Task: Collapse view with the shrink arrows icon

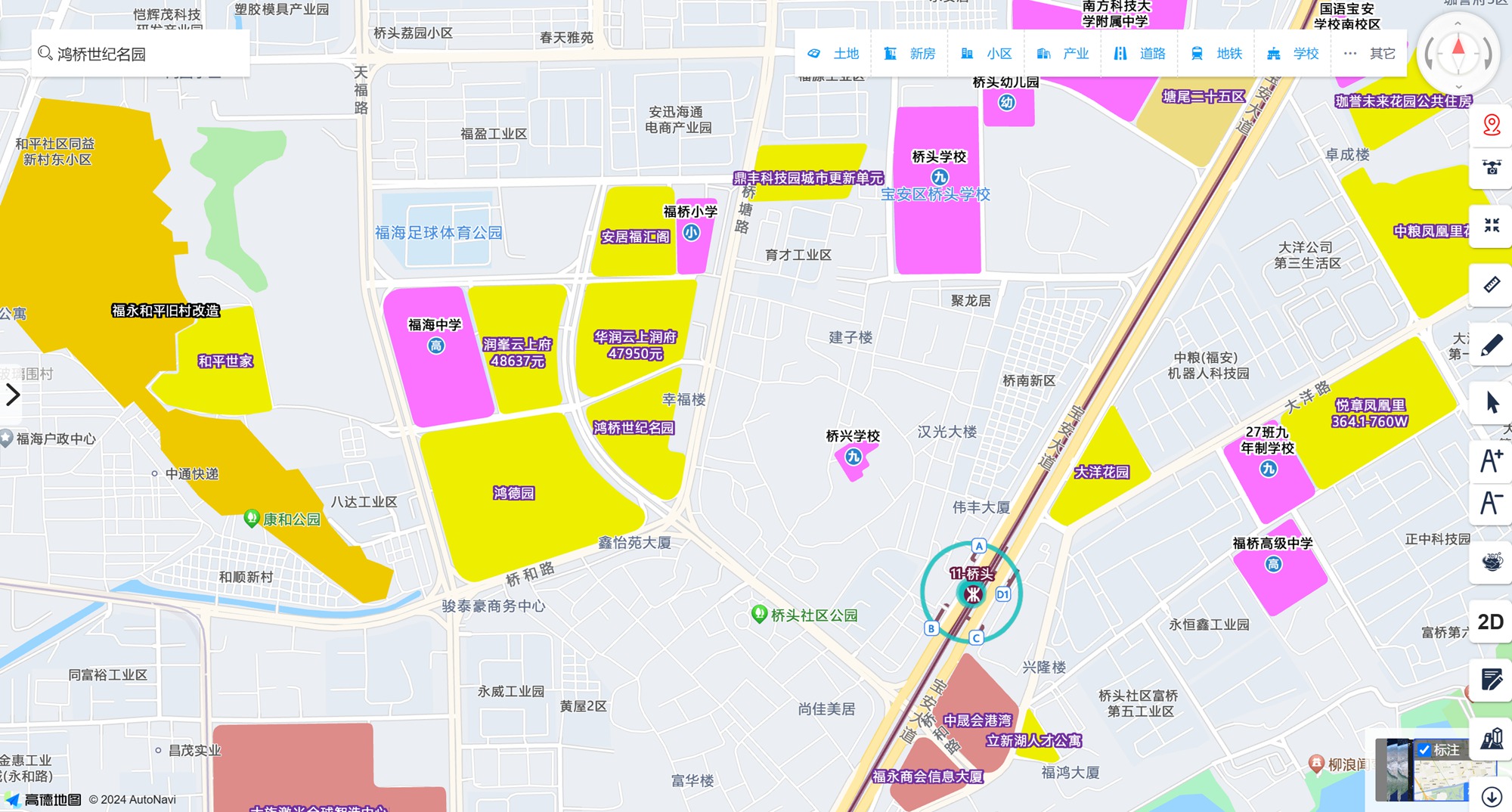Action: [x=1491, y=225]
